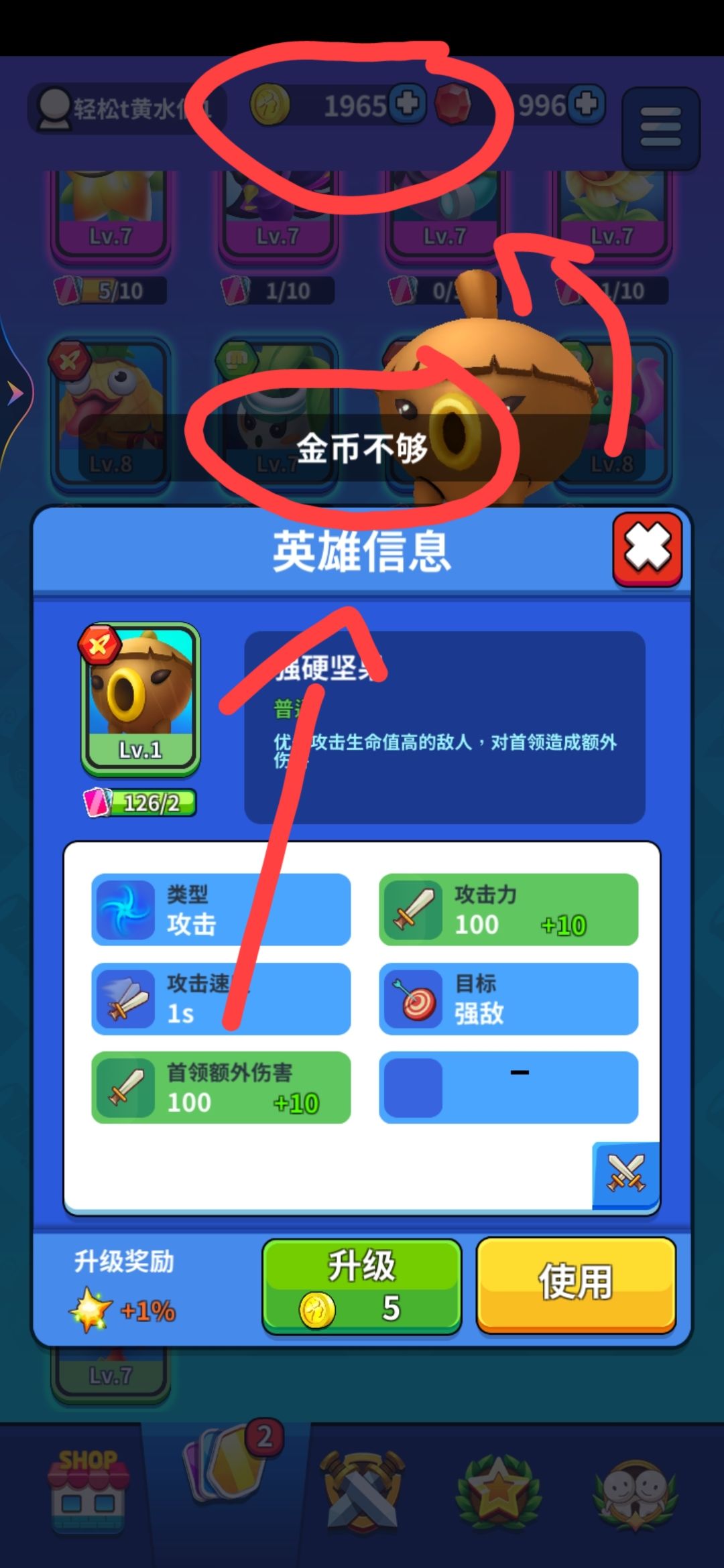Tap the crossed swords icon in stats panel

626,1174
